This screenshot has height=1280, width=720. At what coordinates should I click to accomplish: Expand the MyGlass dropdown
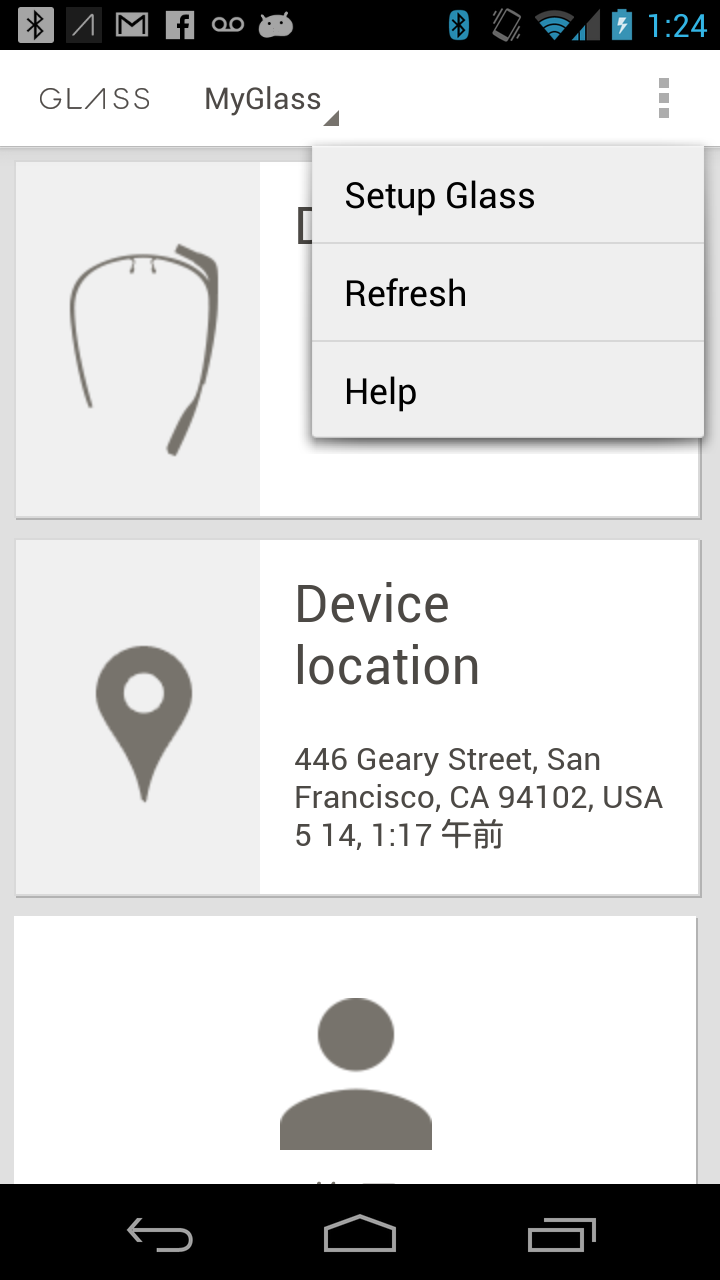click(x=271, y=100)
